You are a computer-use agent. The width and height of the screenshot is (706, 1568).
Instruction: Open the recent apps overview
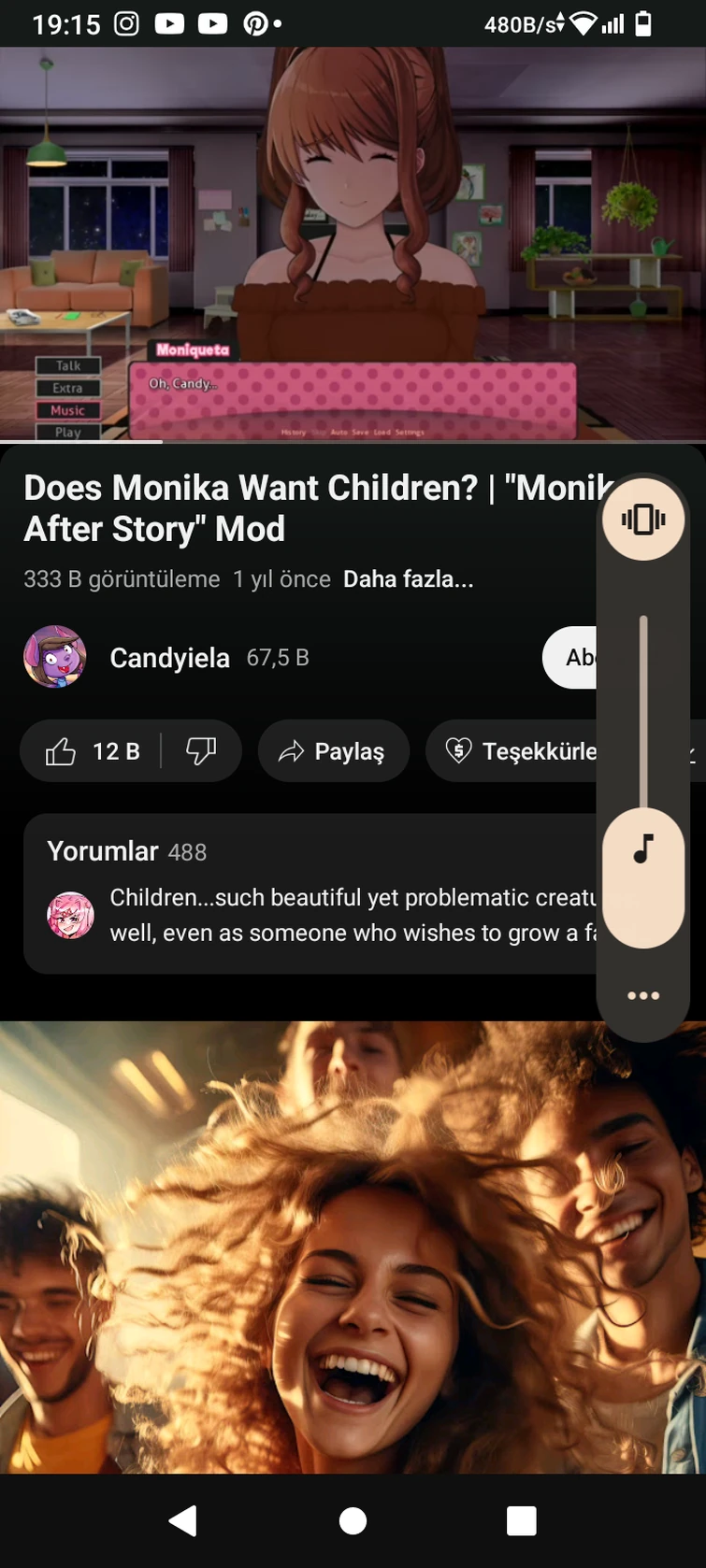coord(521,1521)
